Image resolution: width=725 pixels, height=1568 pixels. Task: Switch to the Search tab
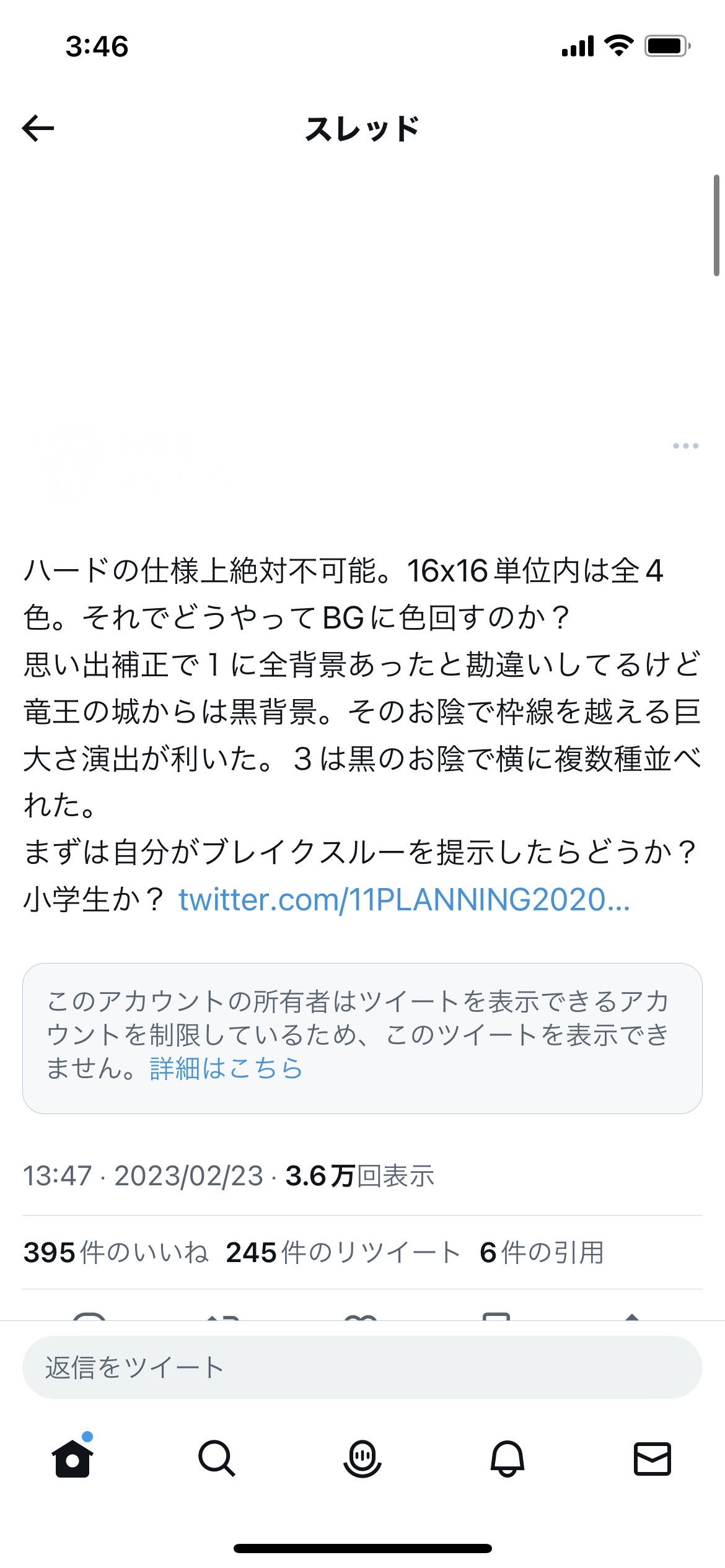217,1458
